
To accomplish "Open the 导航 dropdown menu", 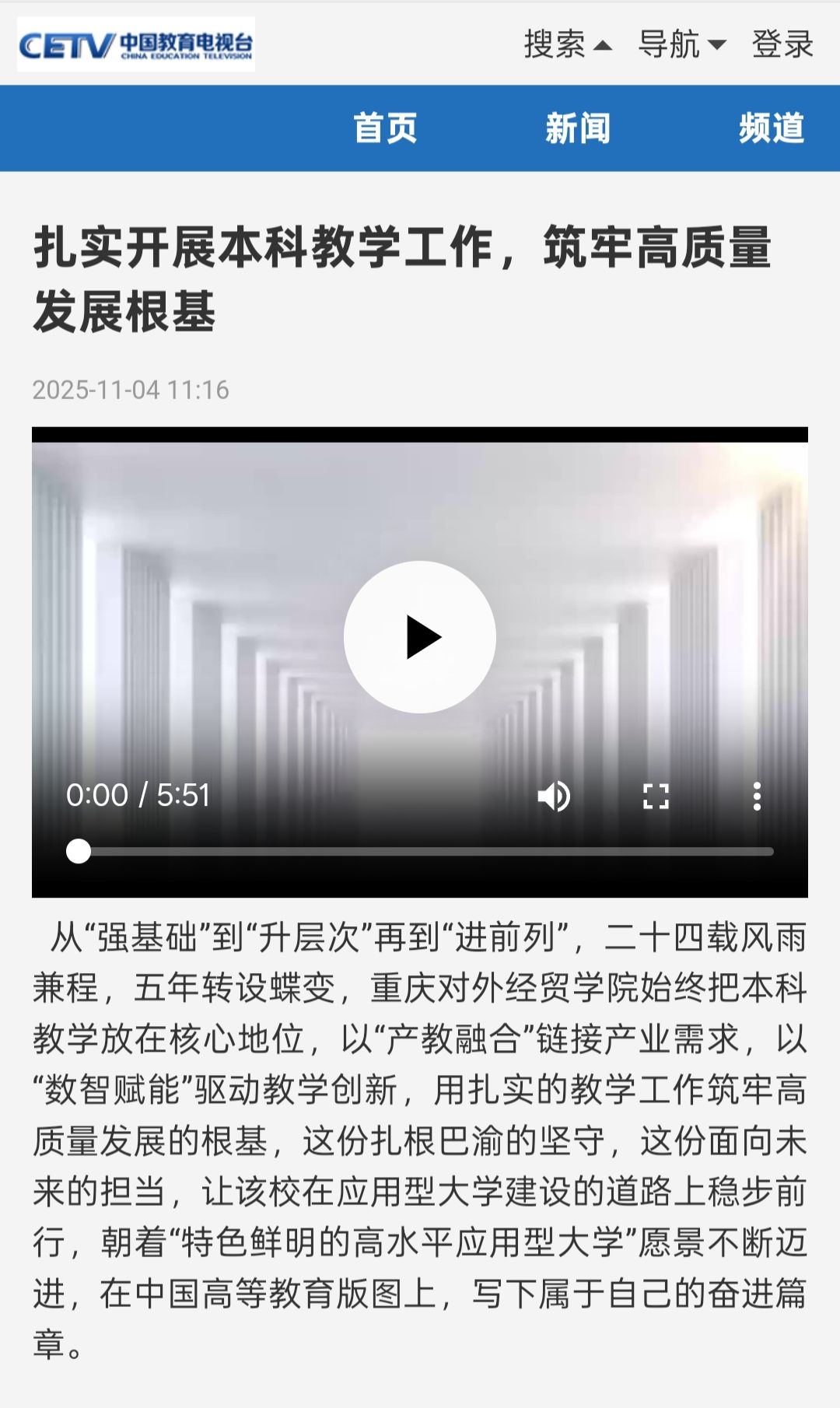I will (681, 44).
